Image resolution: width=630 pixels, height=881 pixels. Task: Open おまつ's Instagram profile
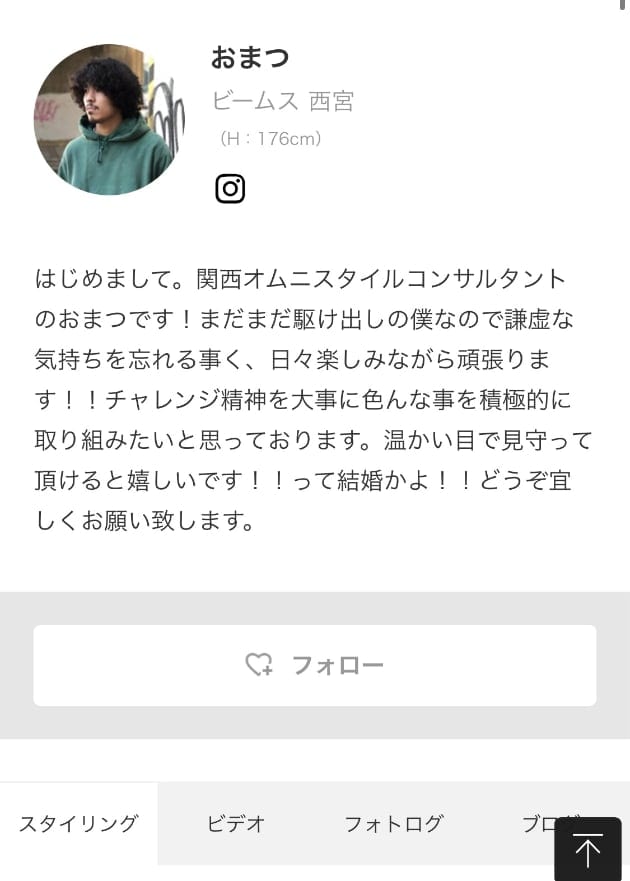pyautogui.click(x=230, y=188)
